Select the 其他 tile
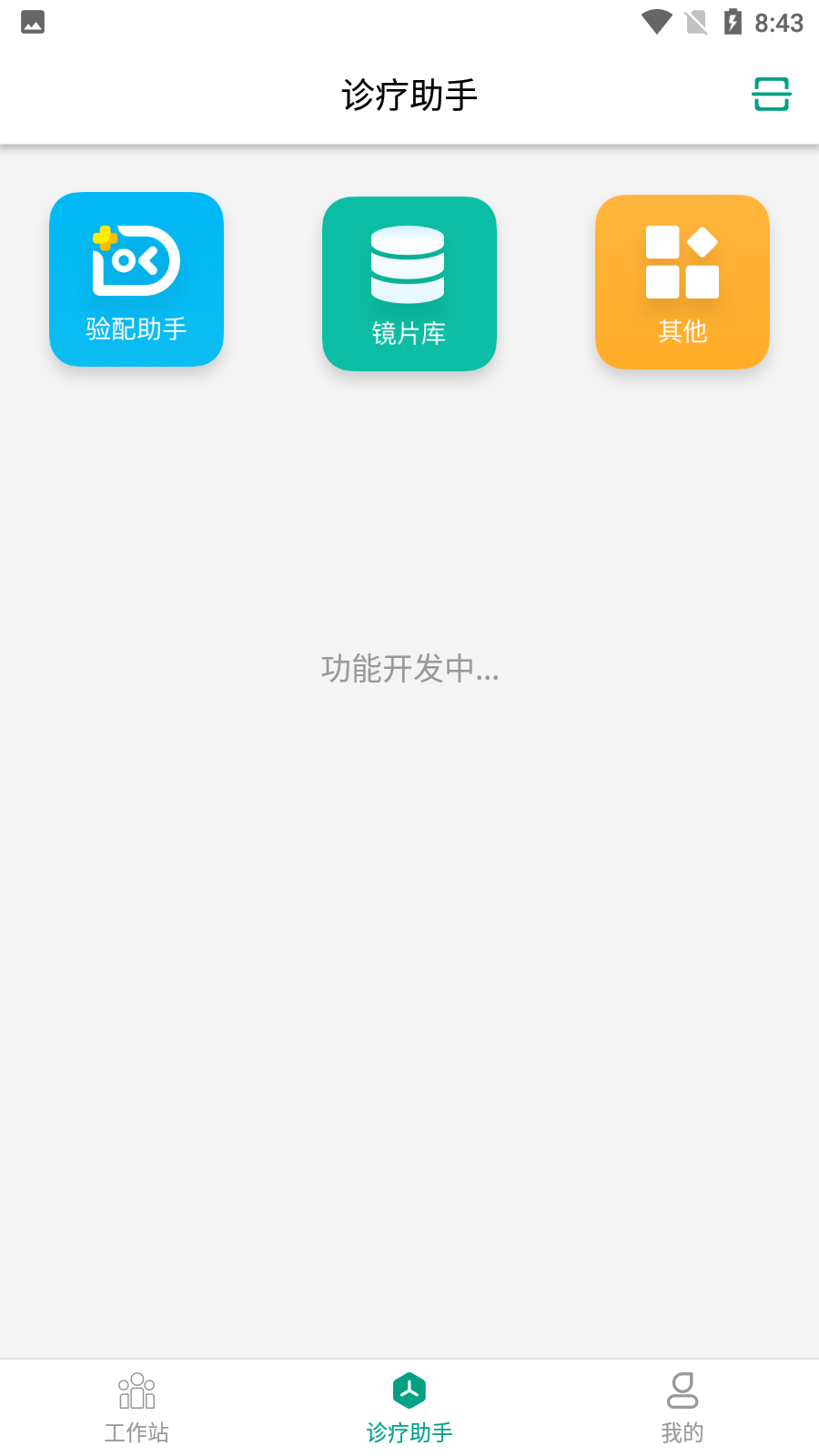819x1456 pixels. [x=682, y=282]
